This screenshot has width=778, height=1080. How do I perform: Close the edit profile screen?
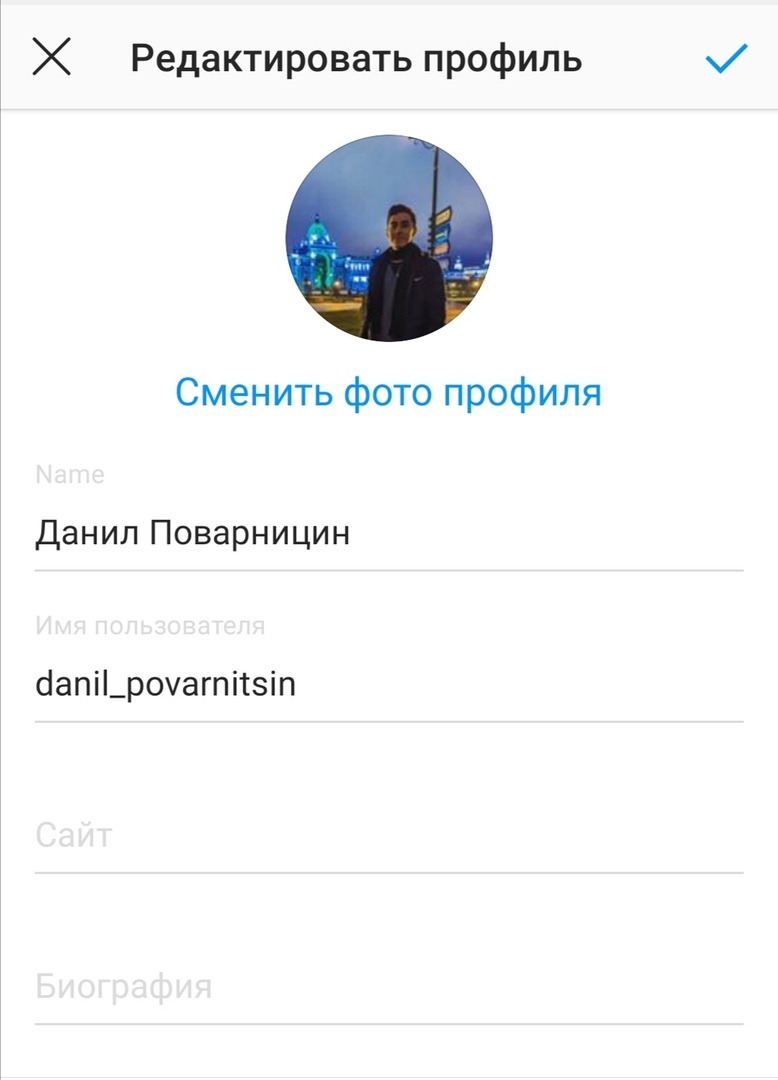52,58
